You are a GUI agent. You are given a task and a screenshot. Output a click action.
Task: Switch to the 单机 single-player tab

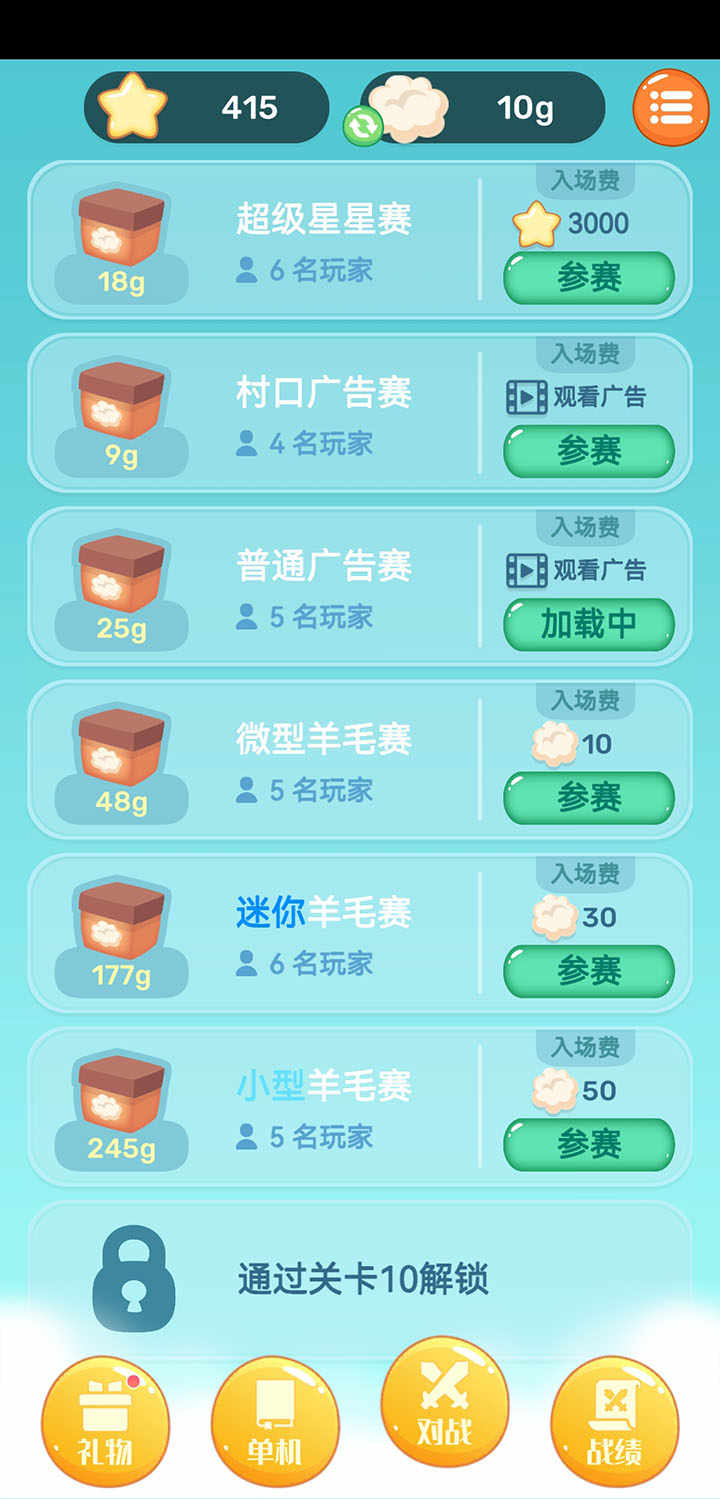coord(274,1421)
